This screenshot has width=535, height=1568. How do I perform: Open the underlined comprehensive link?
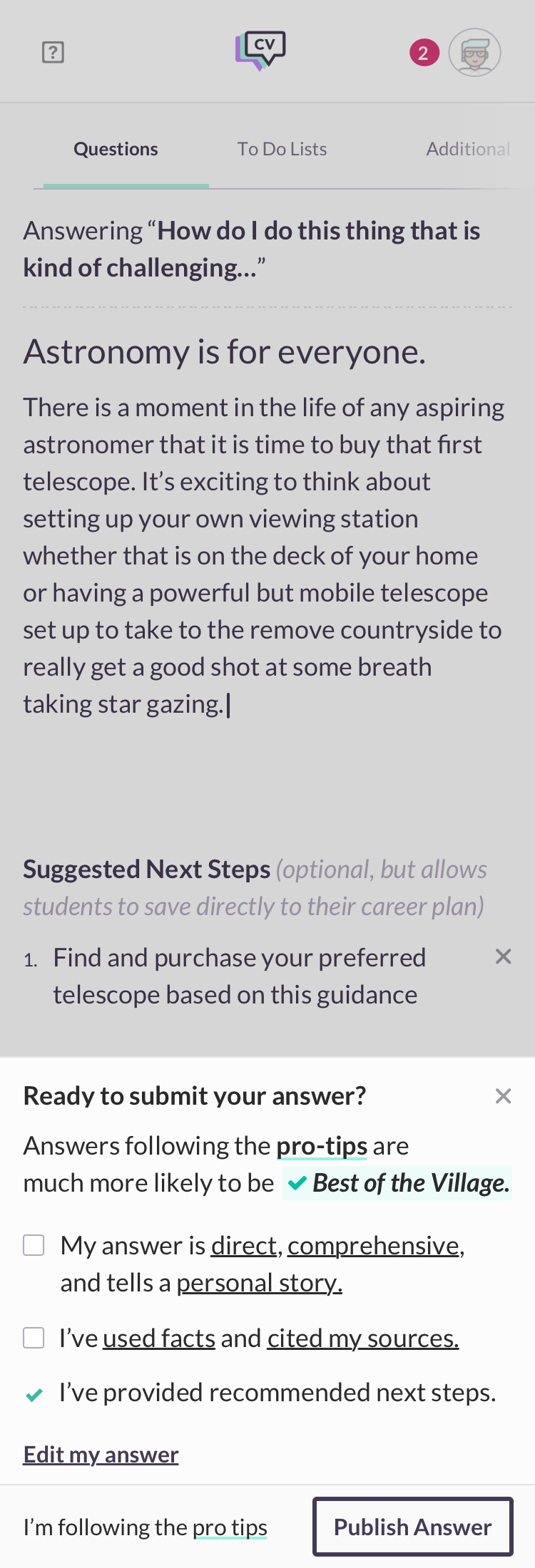[374, 1246]
